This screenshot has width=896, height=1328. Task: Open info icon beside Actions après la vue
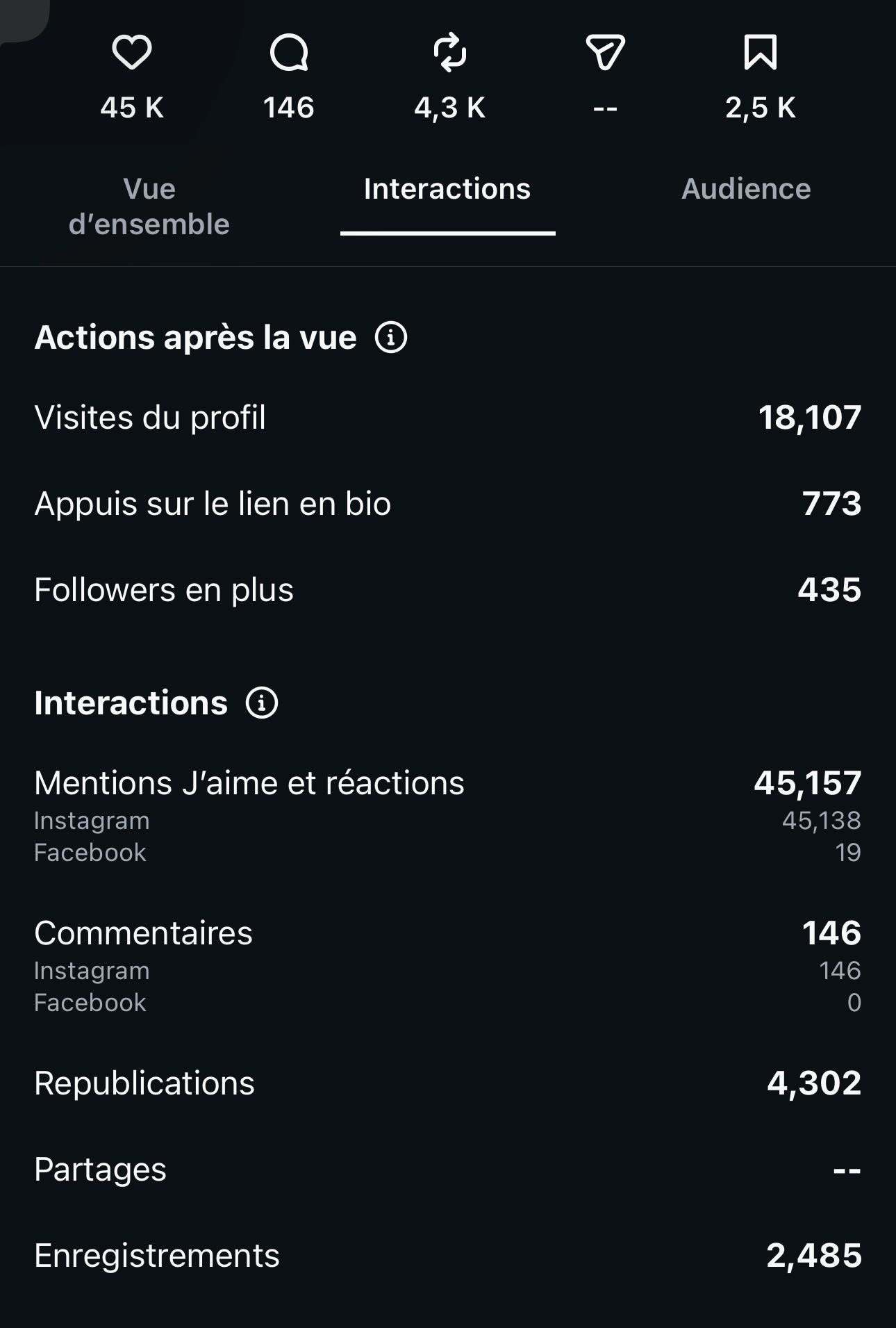click(391, 338)
